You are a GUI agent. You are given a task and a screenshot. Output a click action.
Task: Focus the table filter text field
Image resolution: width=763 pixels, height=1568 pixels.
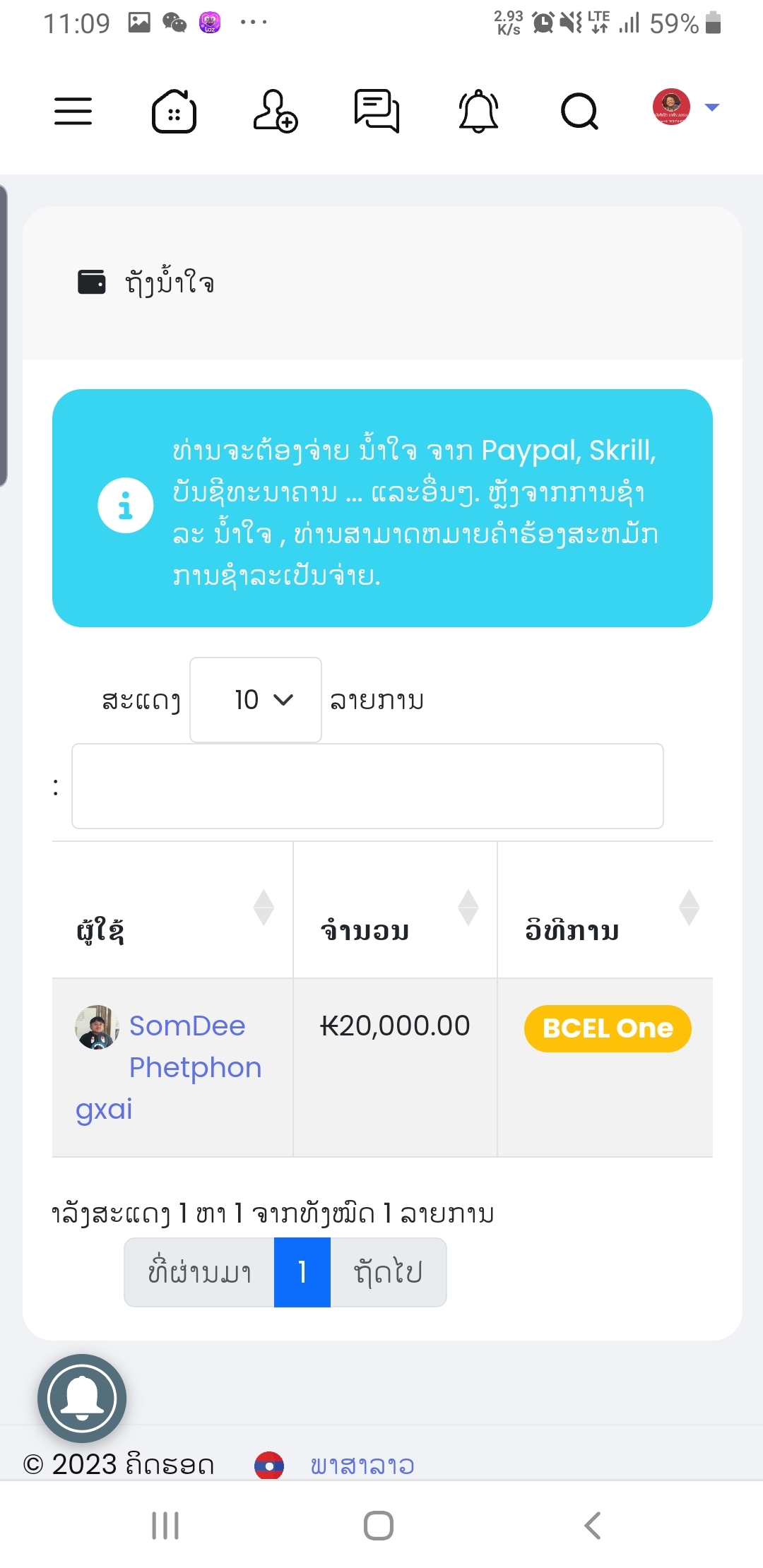pos(367,785)
